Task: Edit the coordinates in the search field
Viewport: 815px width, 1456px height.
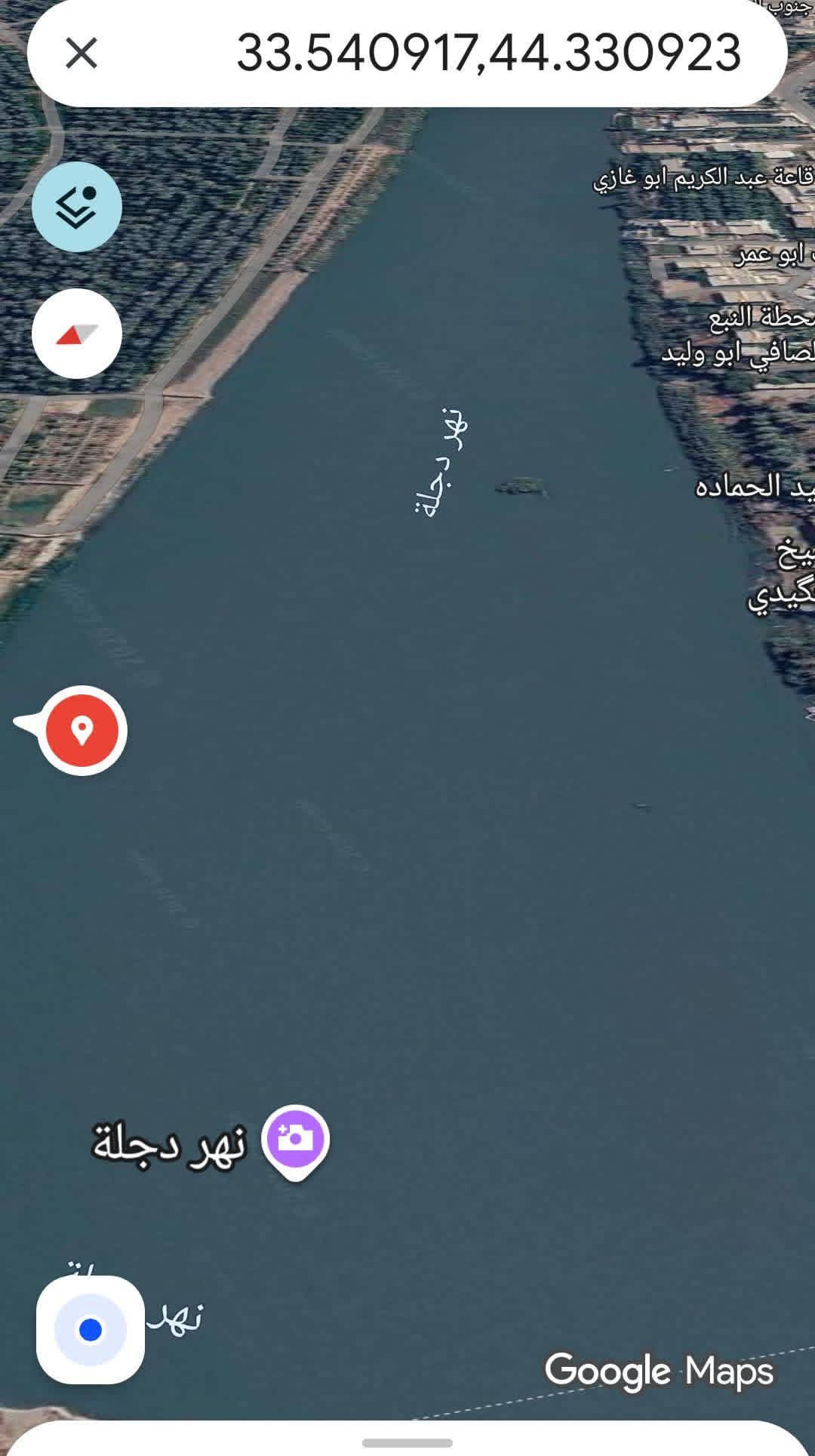Action: click(487, 54)
